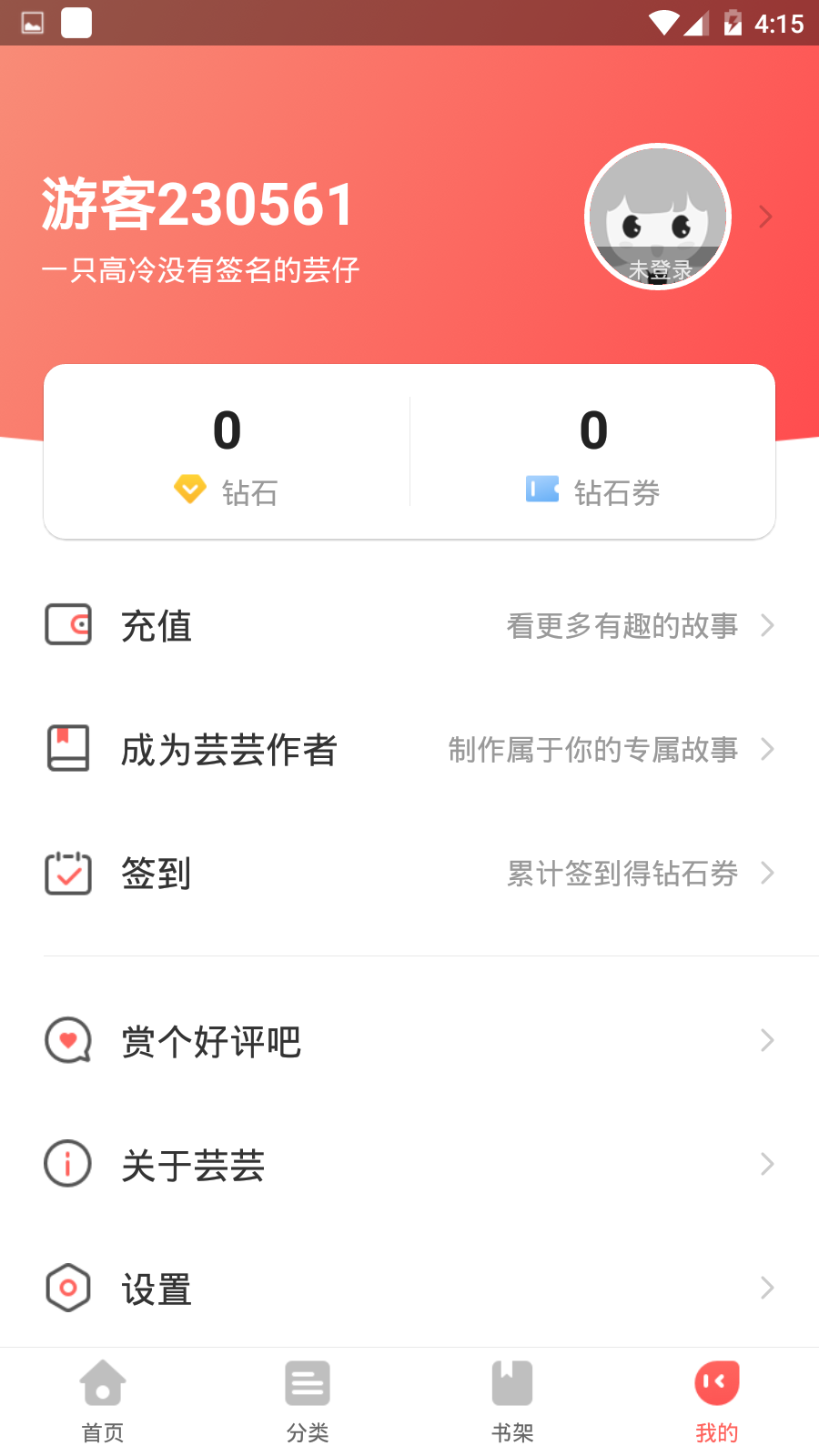Expand the 设置 row chevron
Image resolution: width=819 pixels, height=1456 pixels.
tap(769, 1288)
